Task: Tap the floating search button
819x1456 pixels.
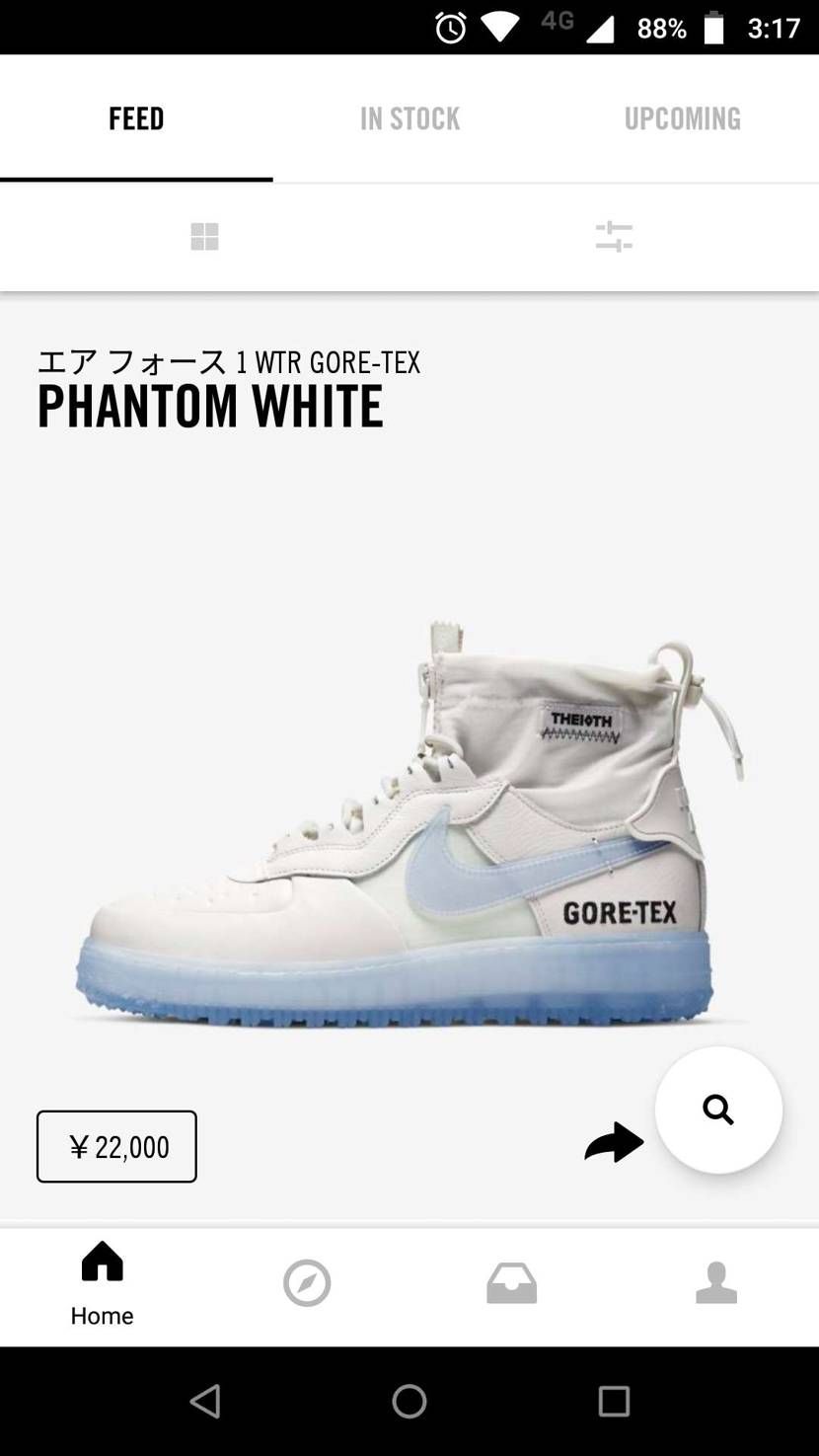Action: click(718, 1111)
